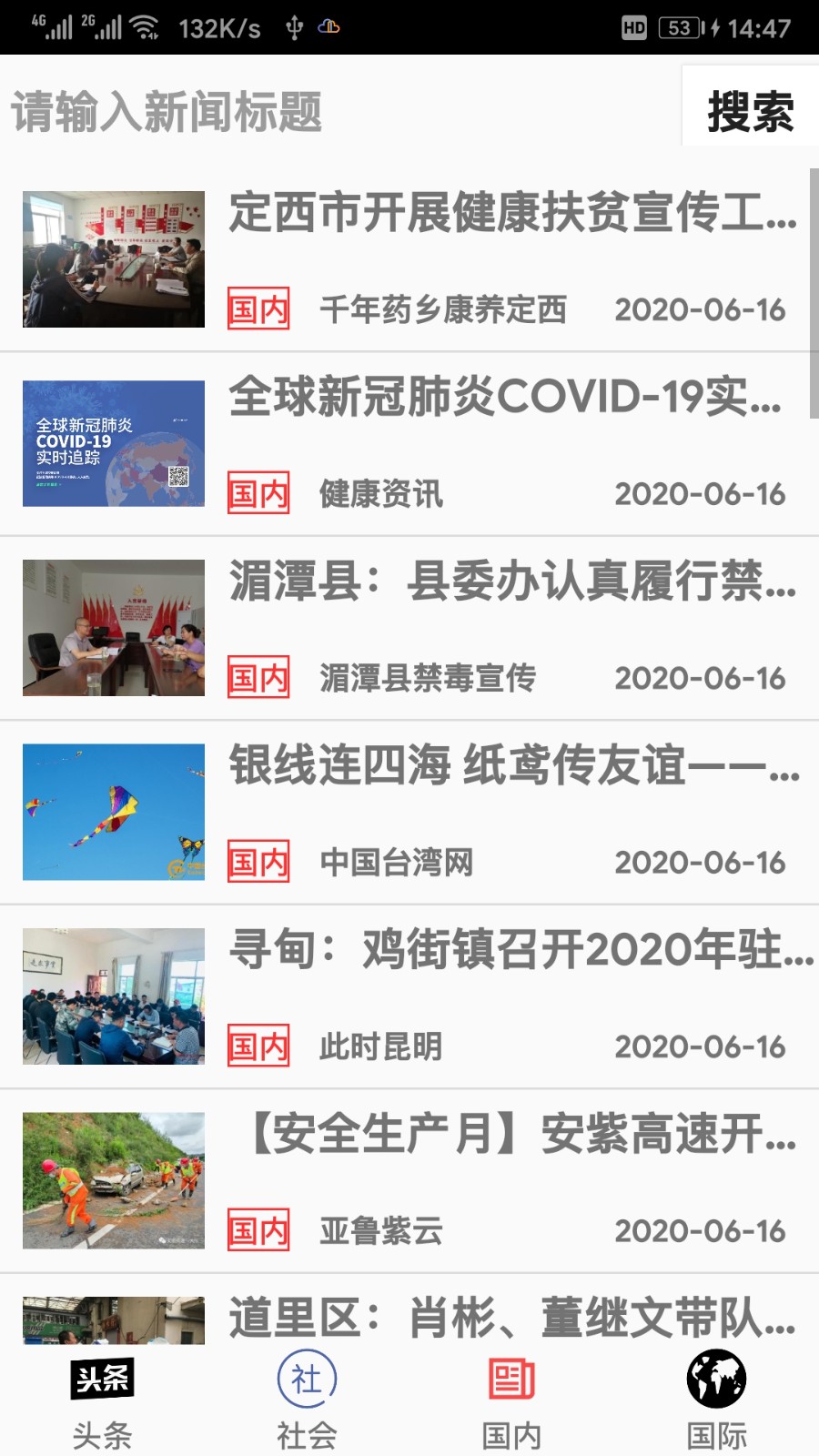Image resolution: width=819 pixels, height=1456 pixels.
Task: Open the 定西市开展健康扶贫宣传 article
Action: click(511, 213)
